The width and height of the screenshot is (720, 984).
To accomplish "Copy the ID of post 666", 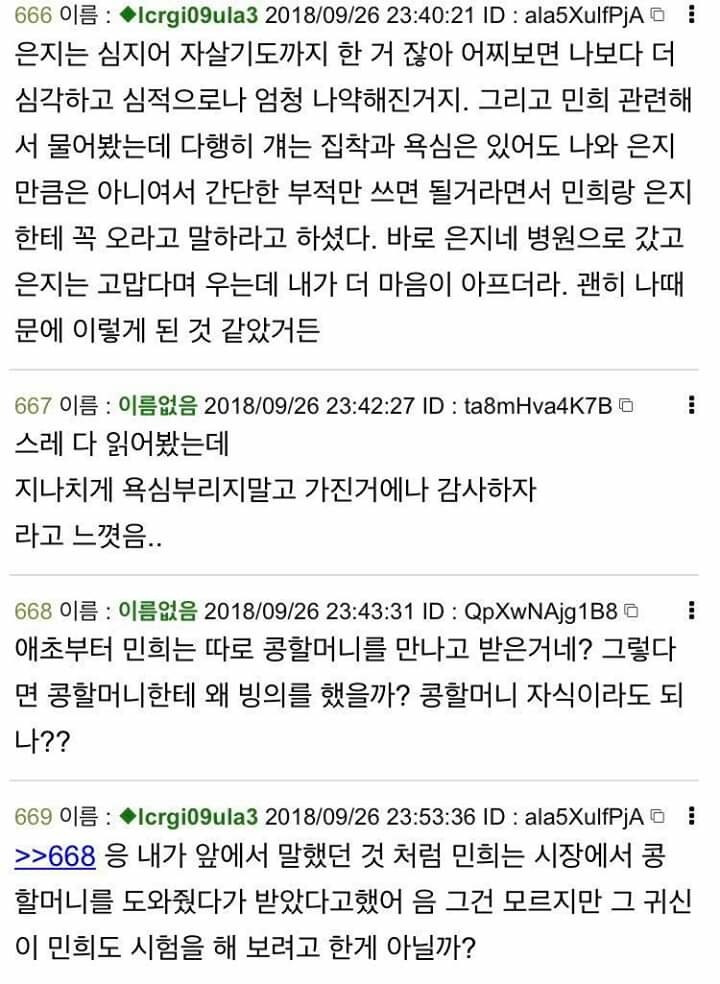I will tap(656, 15).
